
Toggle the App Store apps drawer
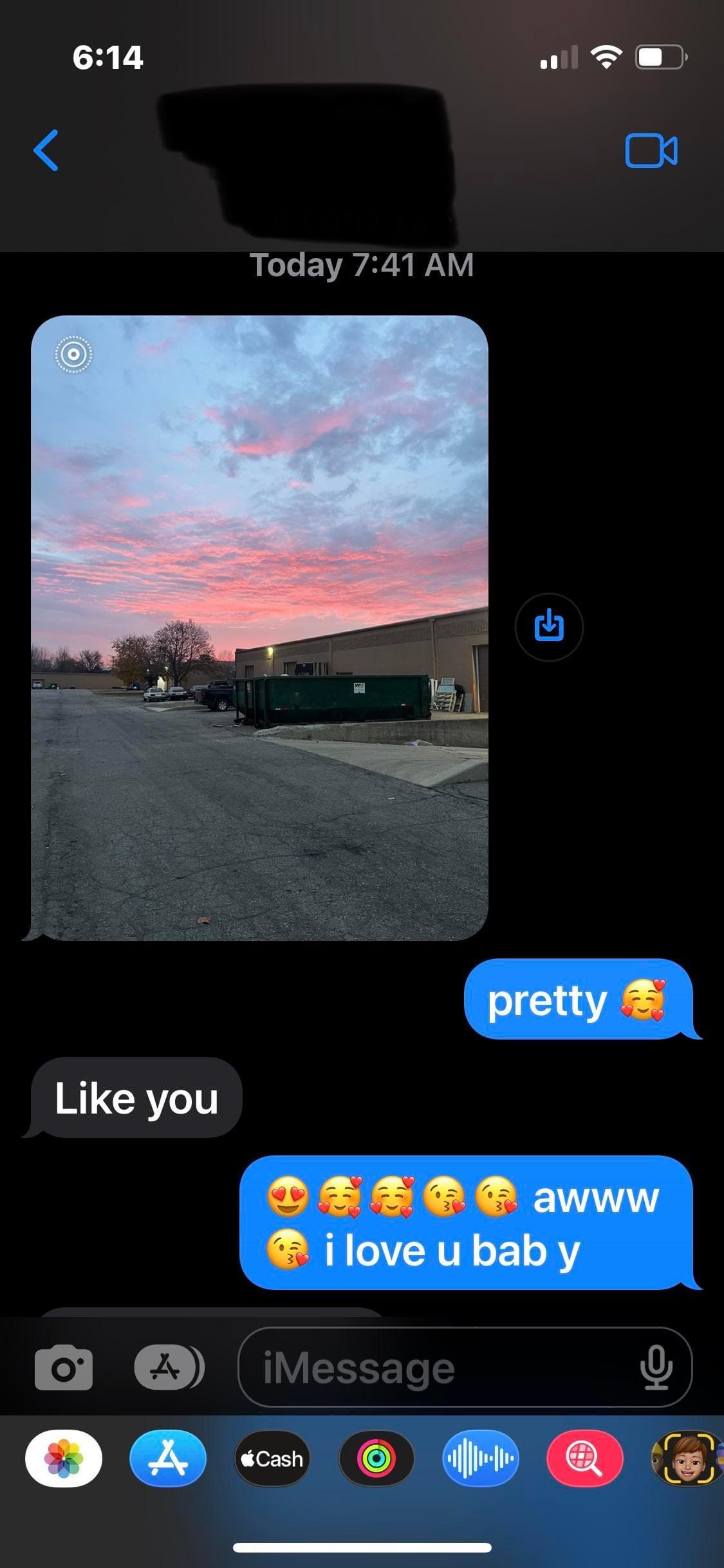pyautogui.click(x=169, y=1367)
